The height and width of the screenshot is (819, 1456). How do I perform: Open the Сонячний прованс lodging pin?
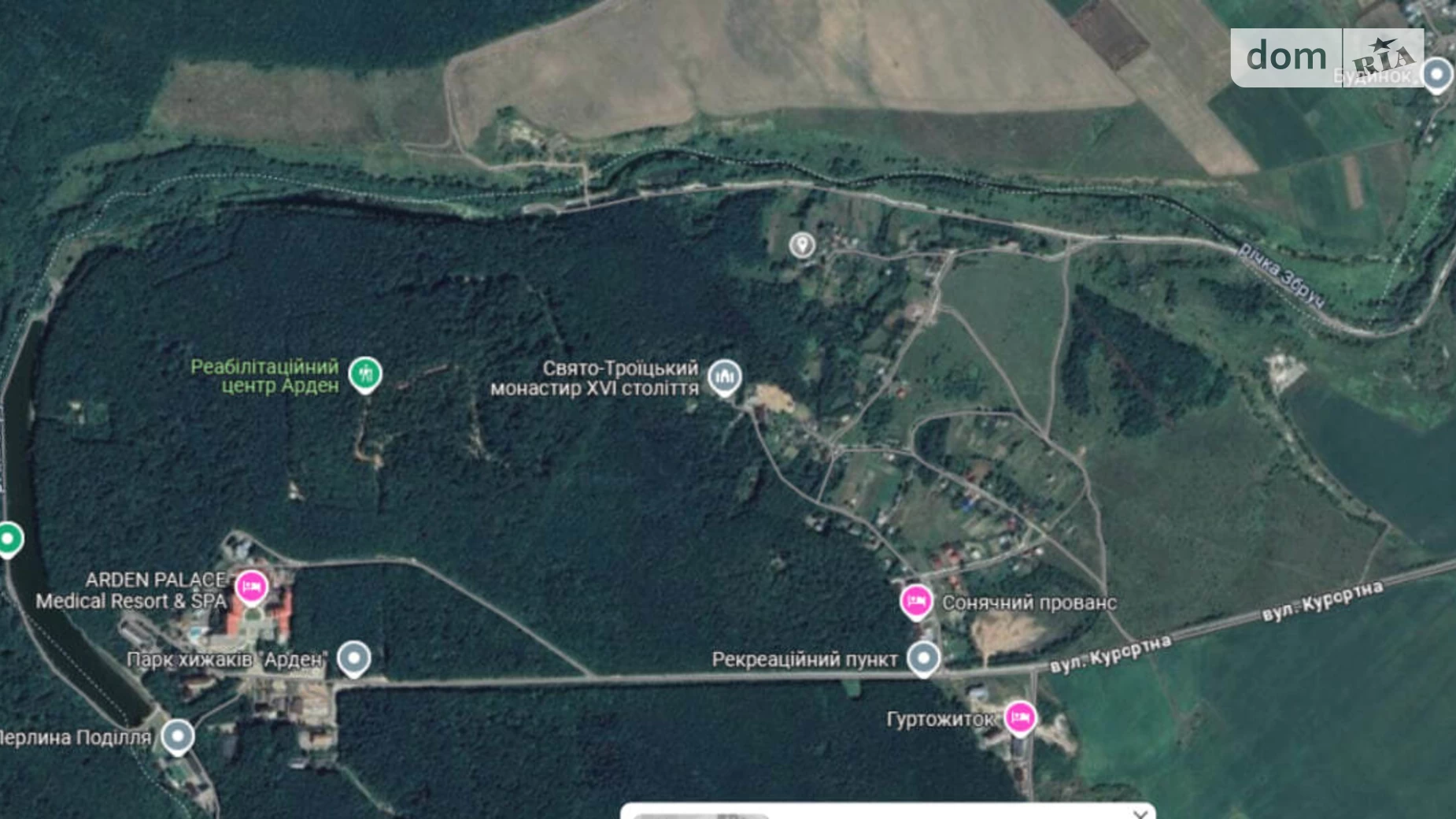click(x=916, y=602)
